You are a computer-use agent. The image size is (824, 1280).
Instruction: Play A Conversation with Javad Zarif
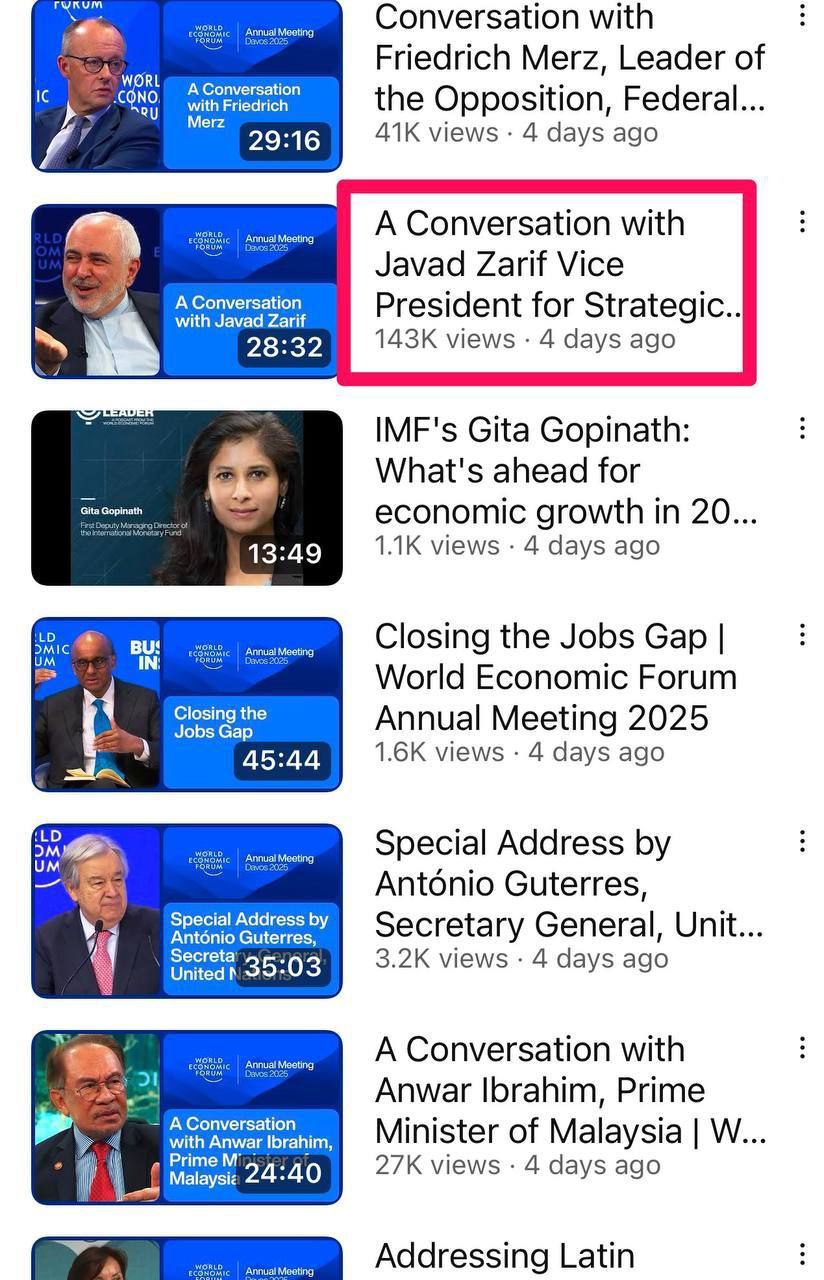187,292
